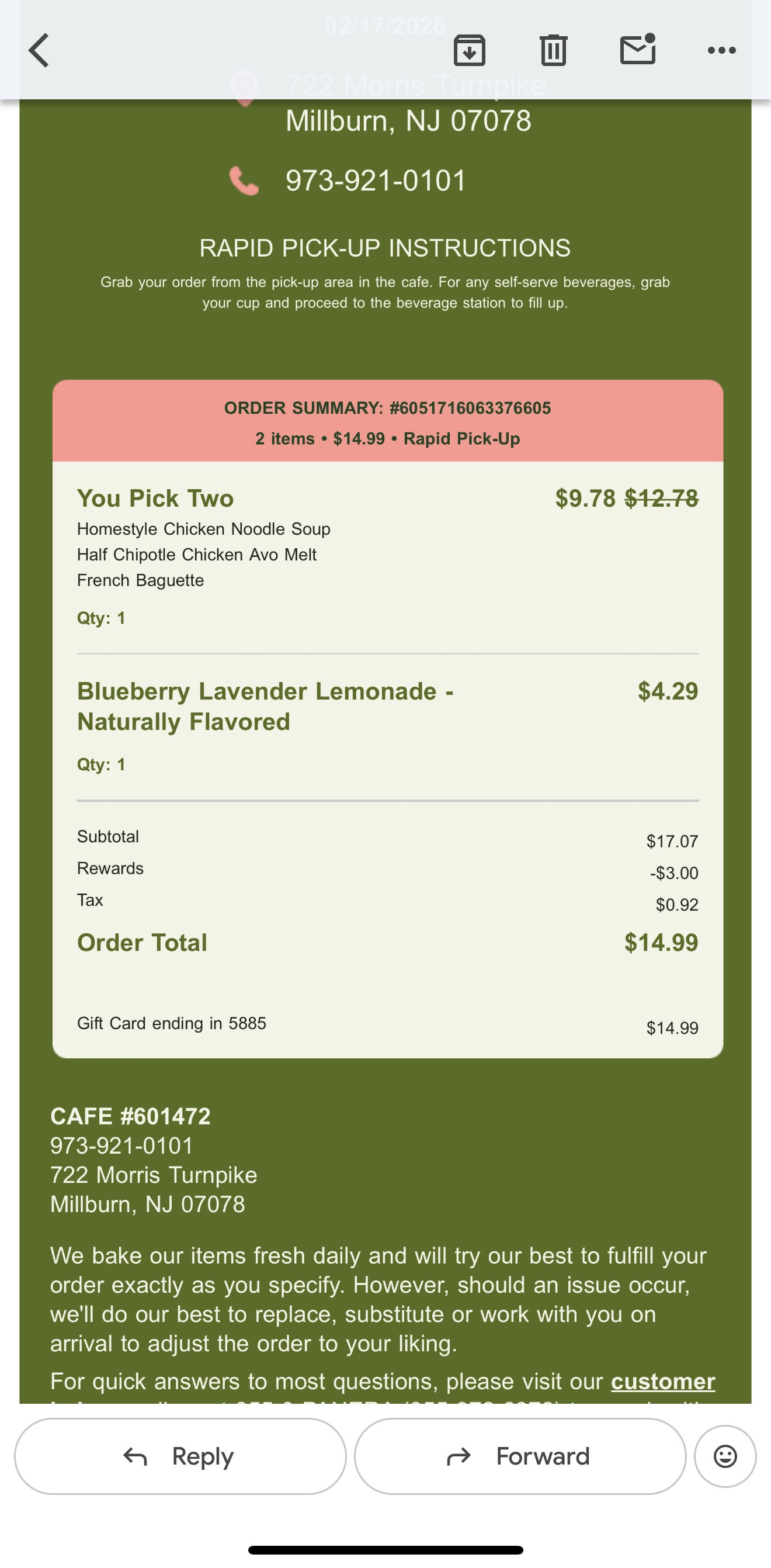This screenshot has width=771, height=1568.
Task: Open the overflow menu
Action: (x=722, y=50)
